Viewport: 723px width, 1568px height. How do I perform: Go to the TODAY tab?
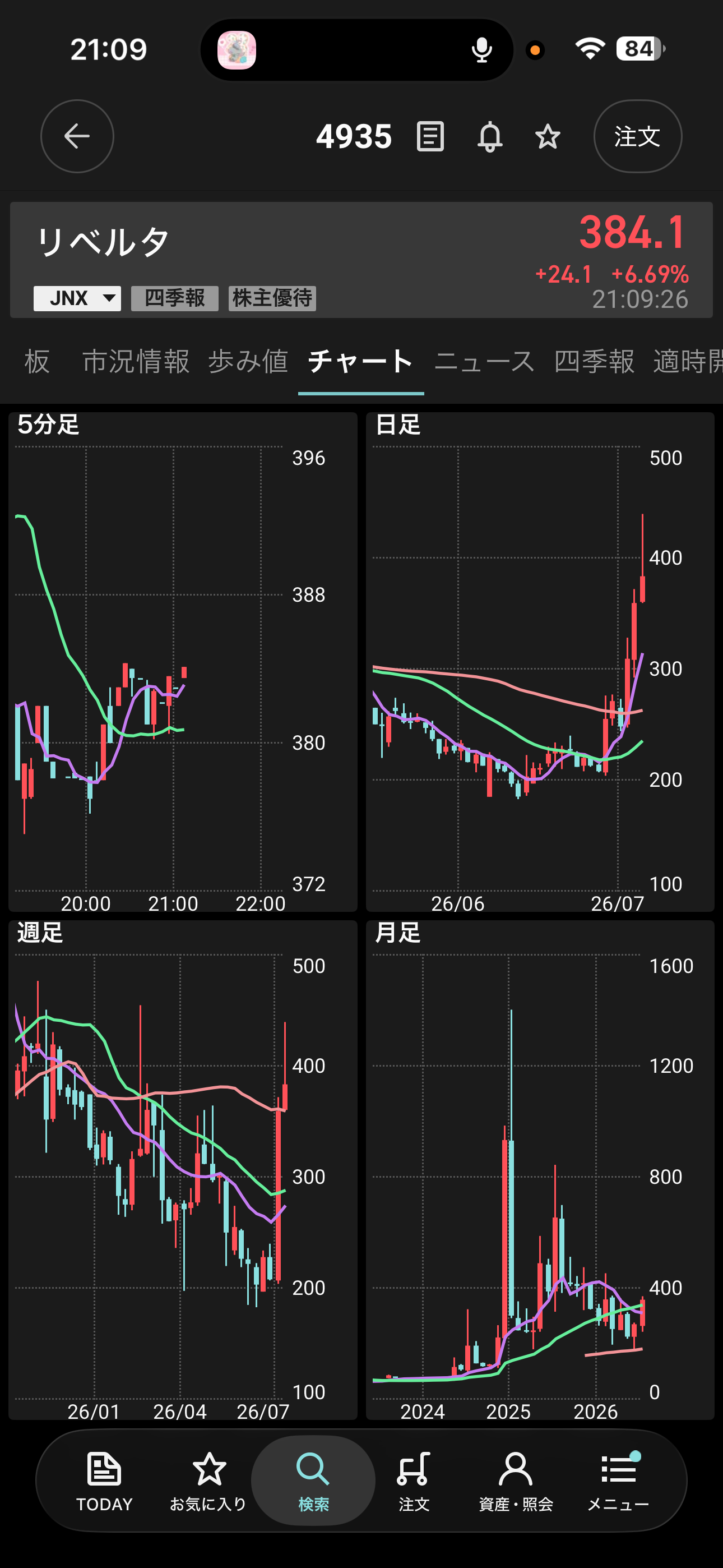coord(104,1482)
